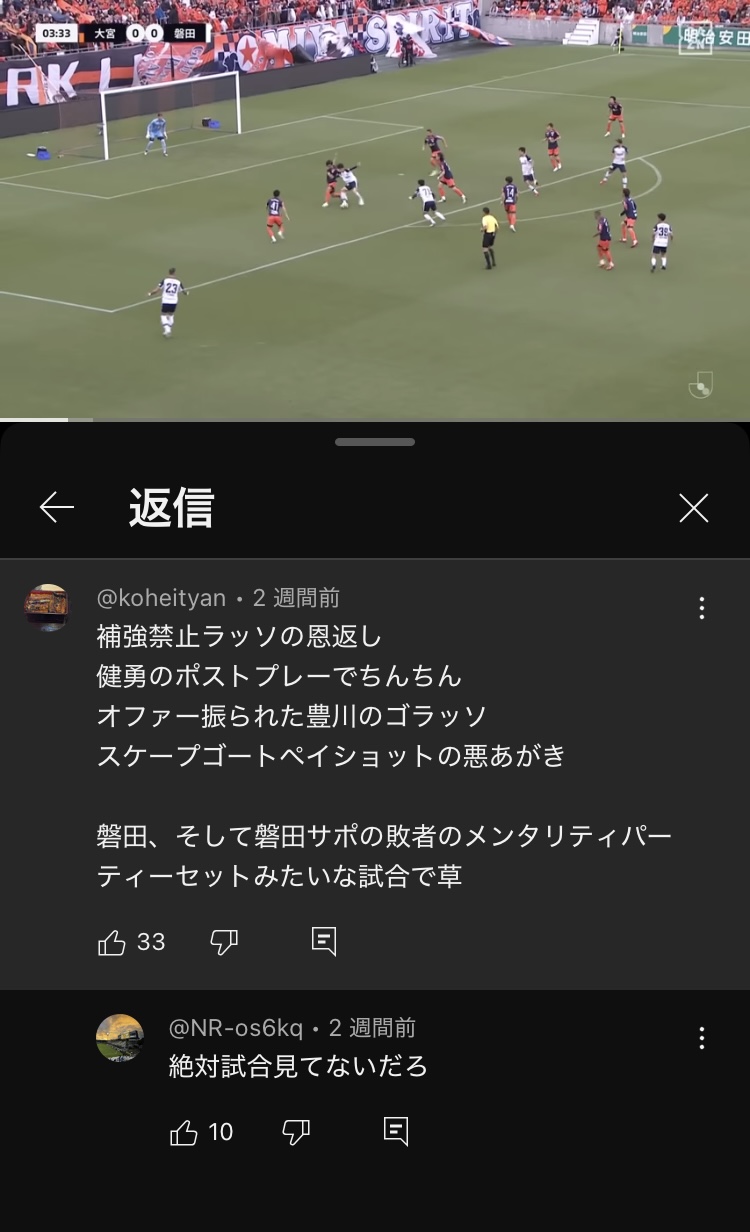Open @koheityan's profile avatar

point(47,608)
